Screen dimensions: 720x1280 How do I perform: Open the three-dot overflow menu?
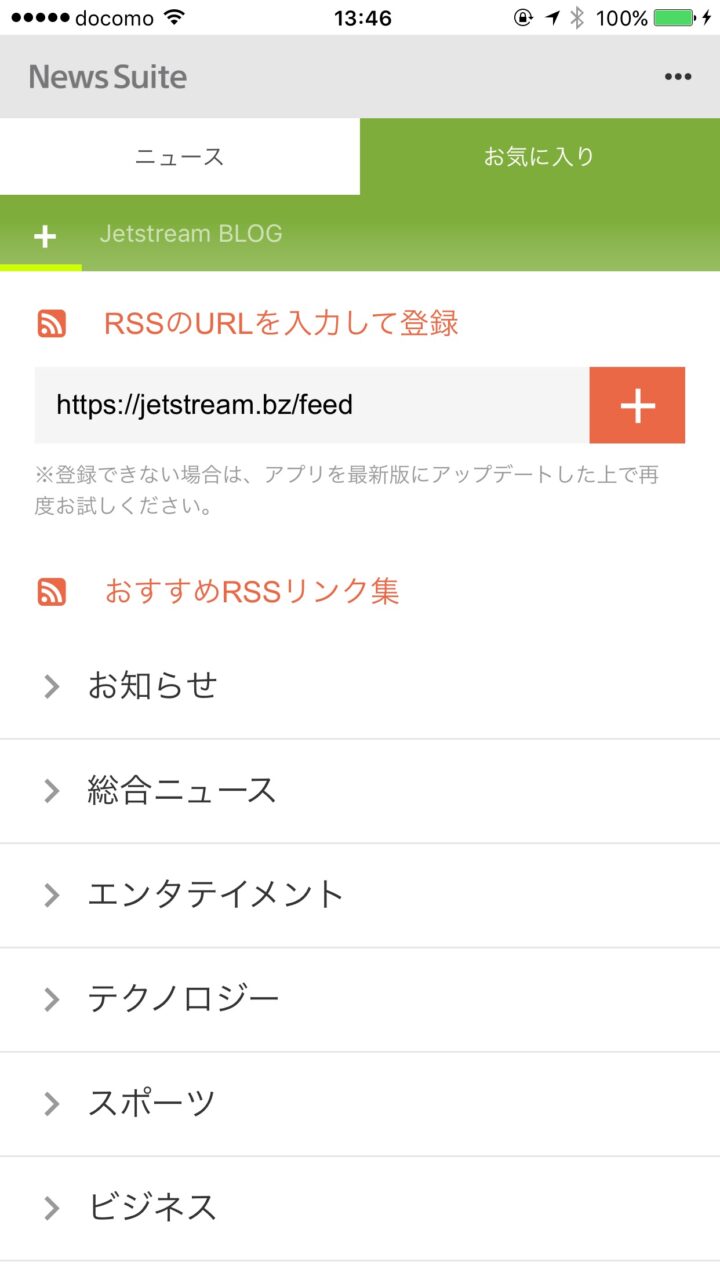(x=678, y=77)
